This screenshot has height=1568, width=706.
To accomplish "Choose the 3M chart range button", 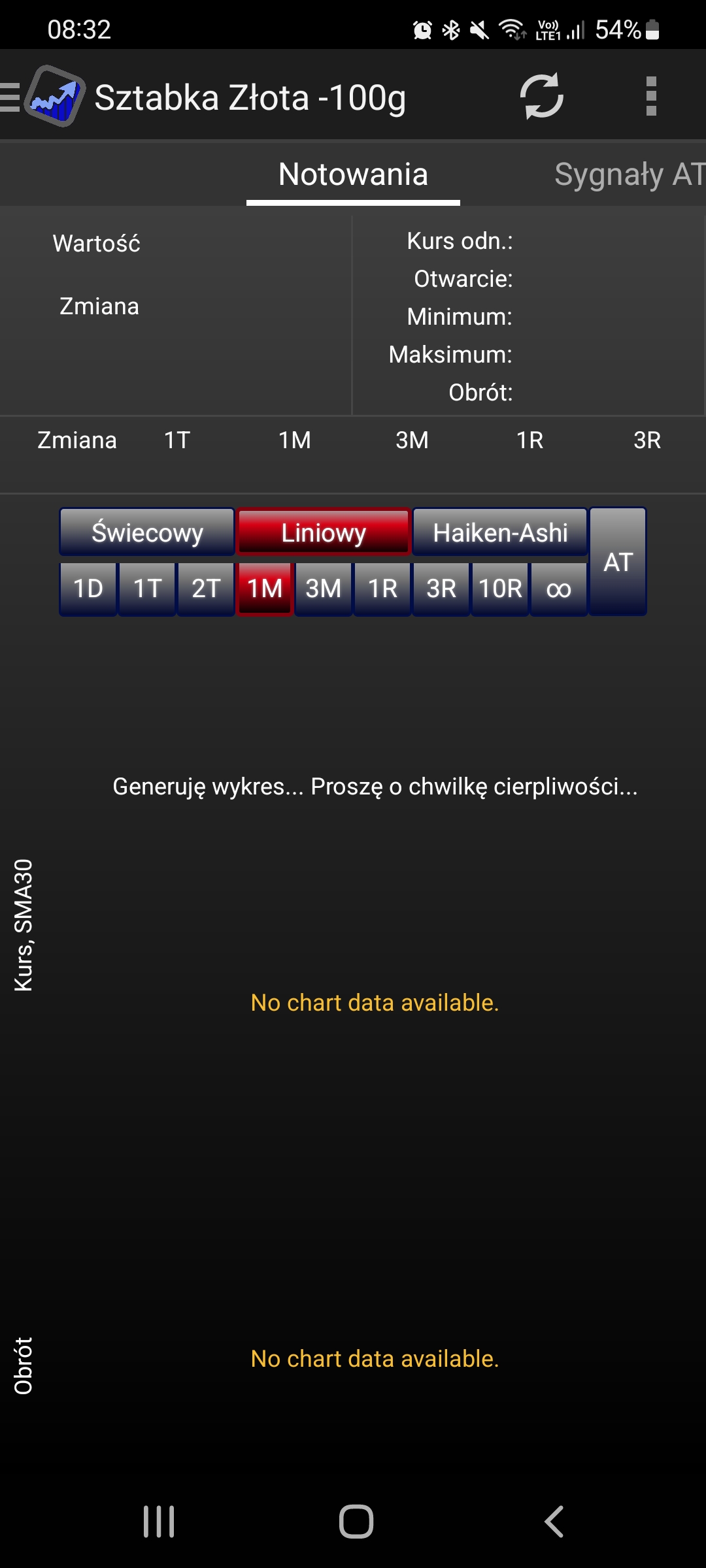I will click(324, 589).
